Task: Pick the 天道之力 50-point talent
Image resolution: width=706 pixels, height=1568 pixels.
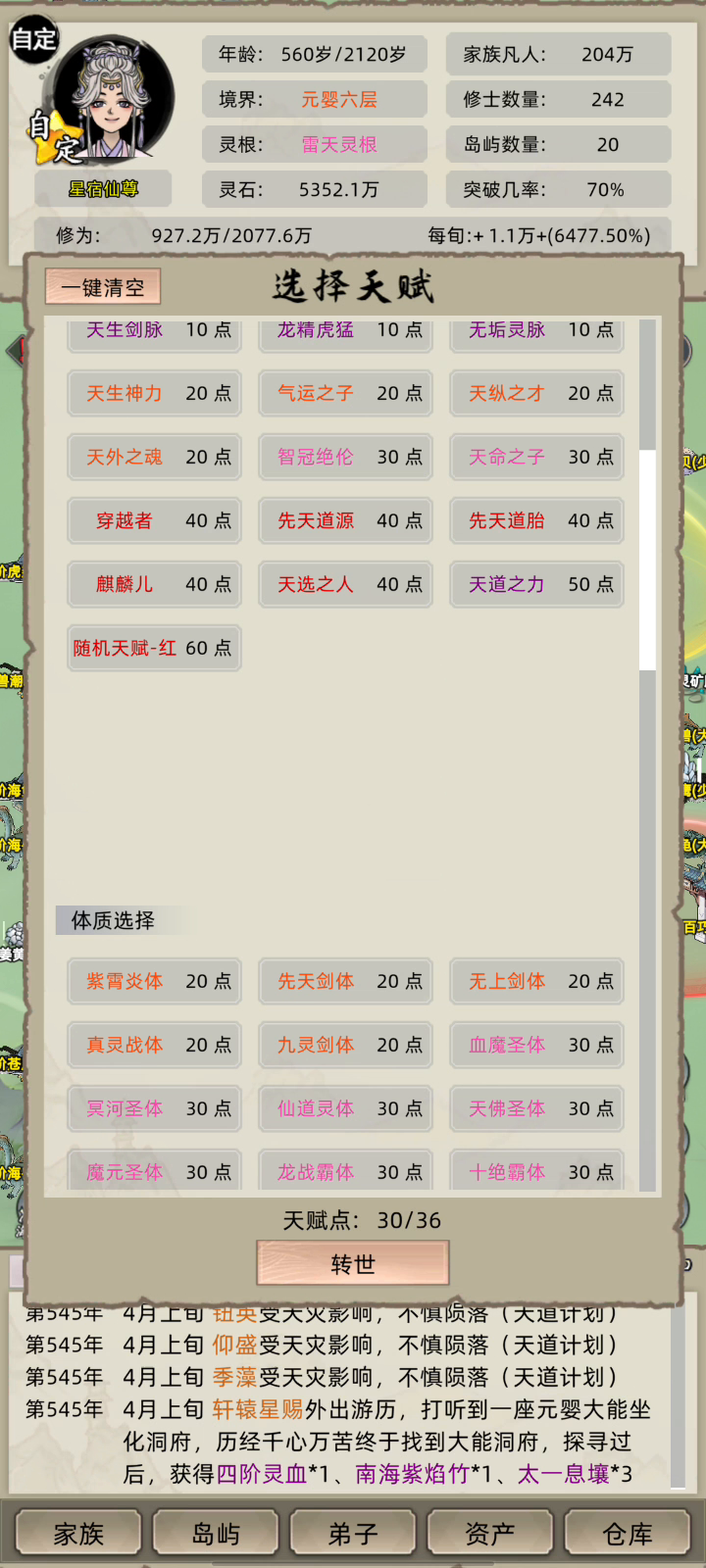Action: (537, 584)
